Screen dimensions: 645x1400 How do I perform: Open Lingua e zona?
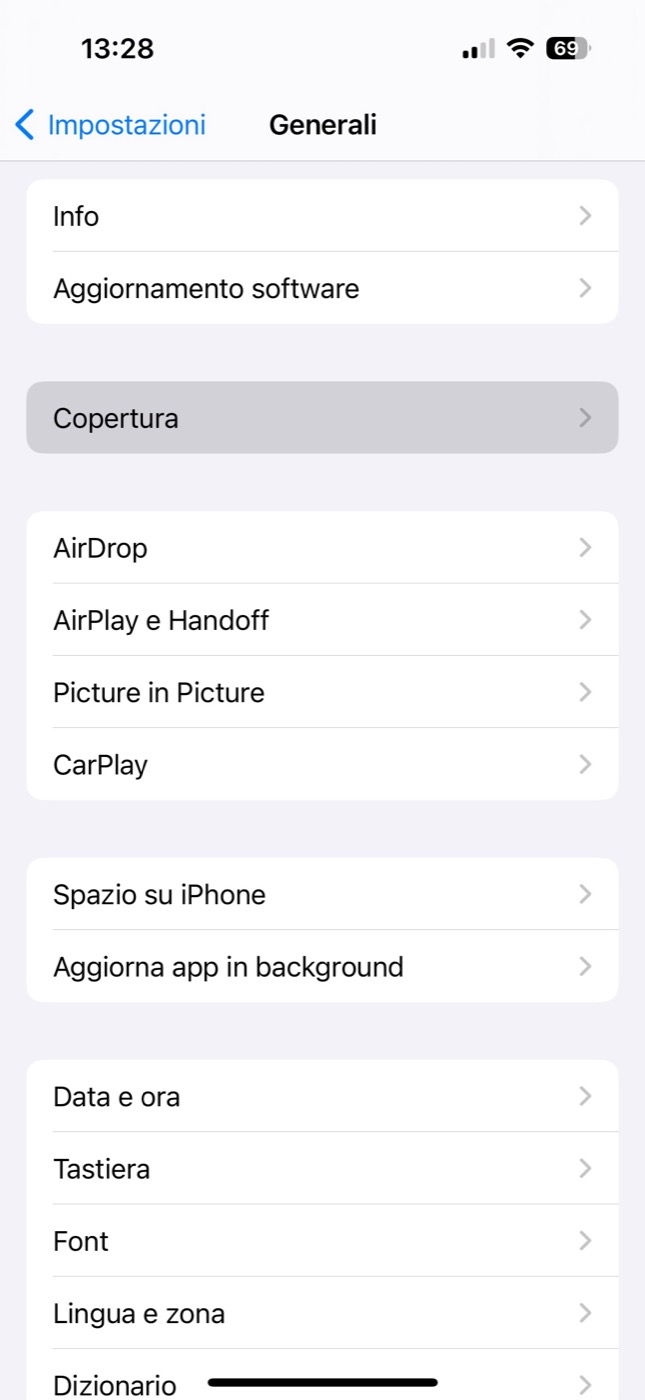click(322, 1312)
